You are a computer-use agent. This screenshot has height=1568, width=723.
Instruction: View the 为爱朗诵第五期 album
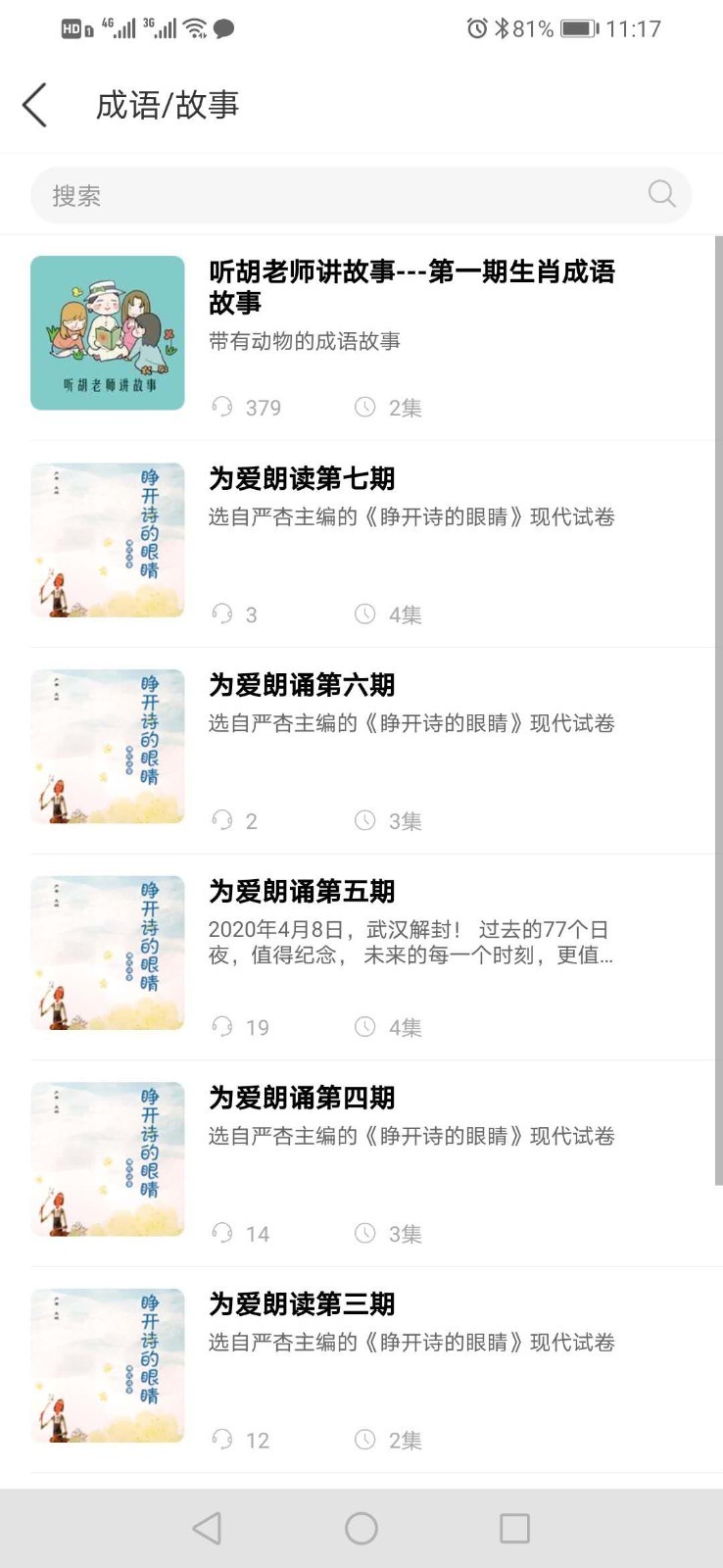point(302,892)
